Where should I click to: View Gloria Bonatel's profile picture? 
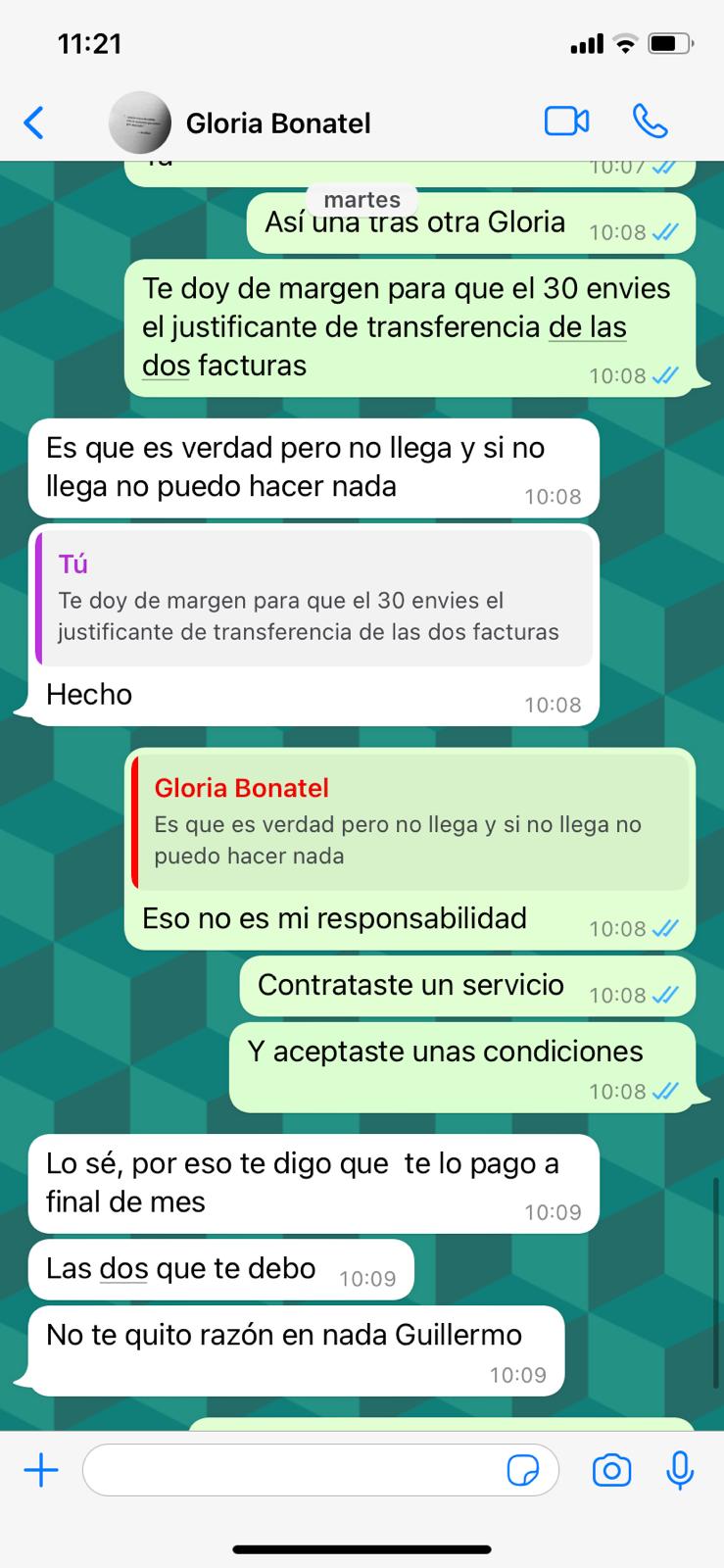(x=138, y=122)
